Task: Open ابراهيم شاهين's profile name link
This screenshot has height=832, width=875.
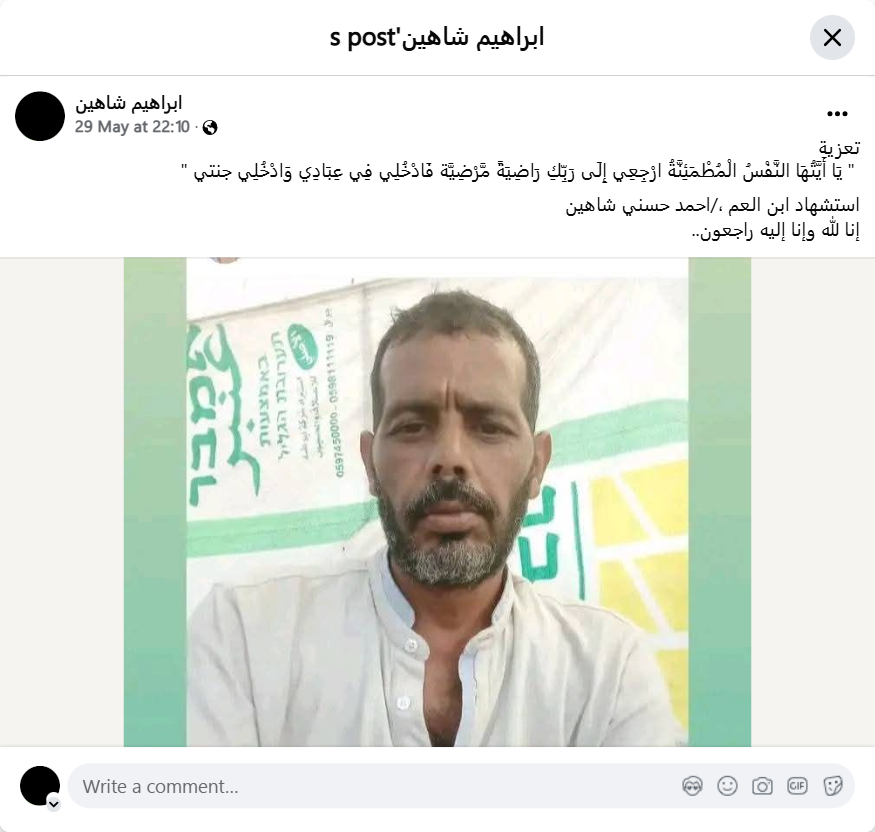Action: tap(128, 103)
